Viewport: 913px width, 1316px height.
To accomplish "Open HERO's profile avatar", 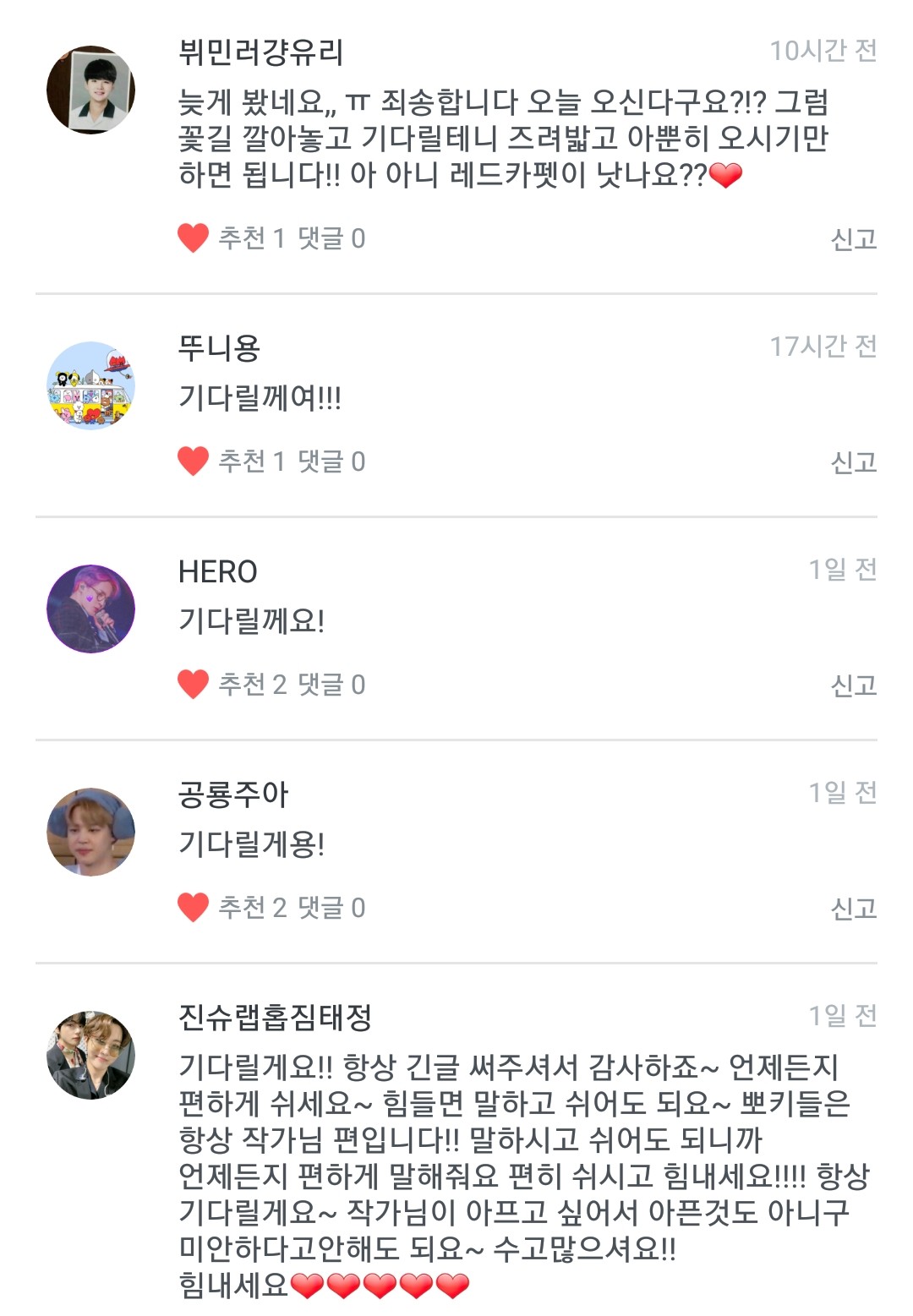I will [x=90, y=609].
